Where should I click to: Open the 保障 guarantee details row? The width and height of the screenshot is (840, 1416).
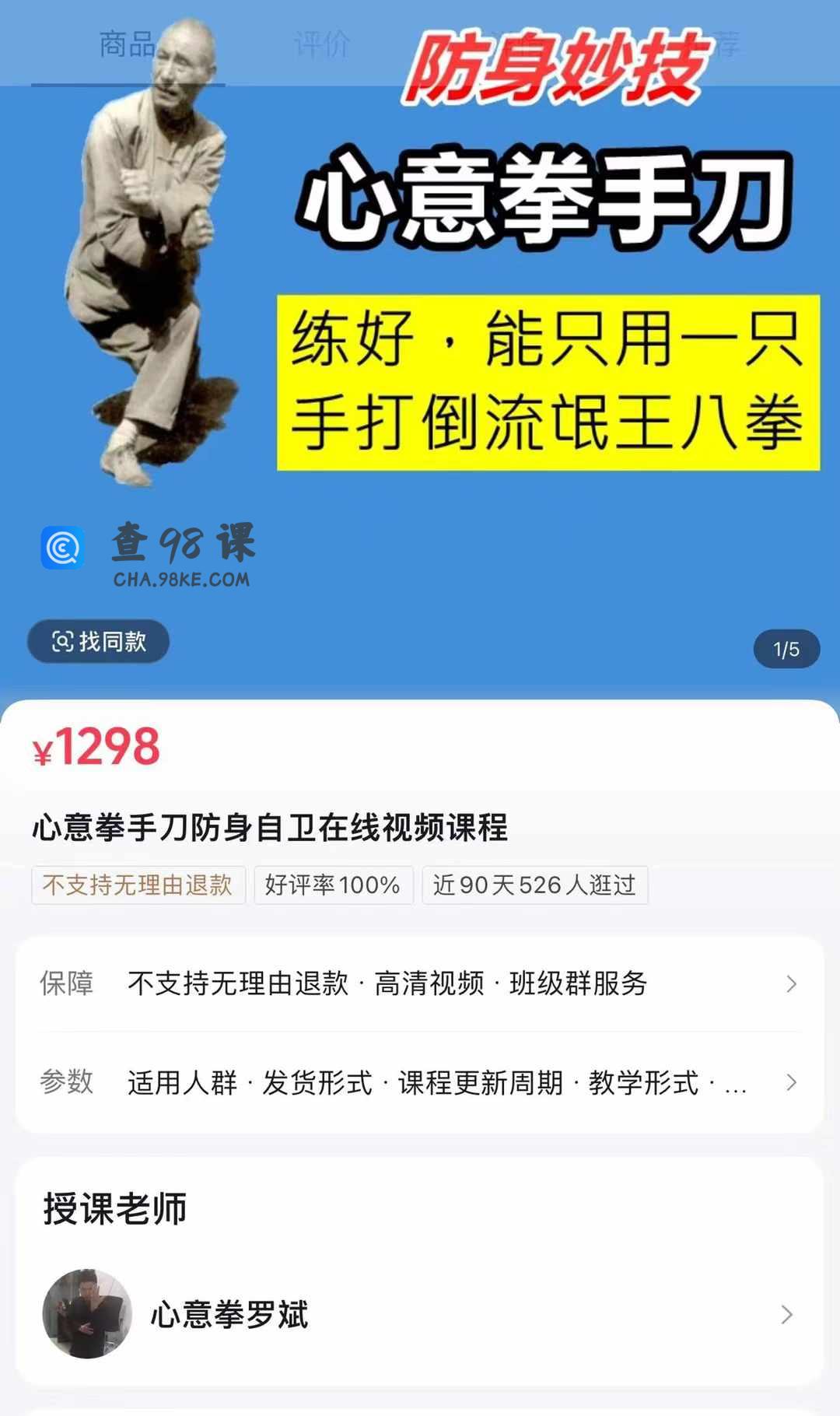coord(420,983)
